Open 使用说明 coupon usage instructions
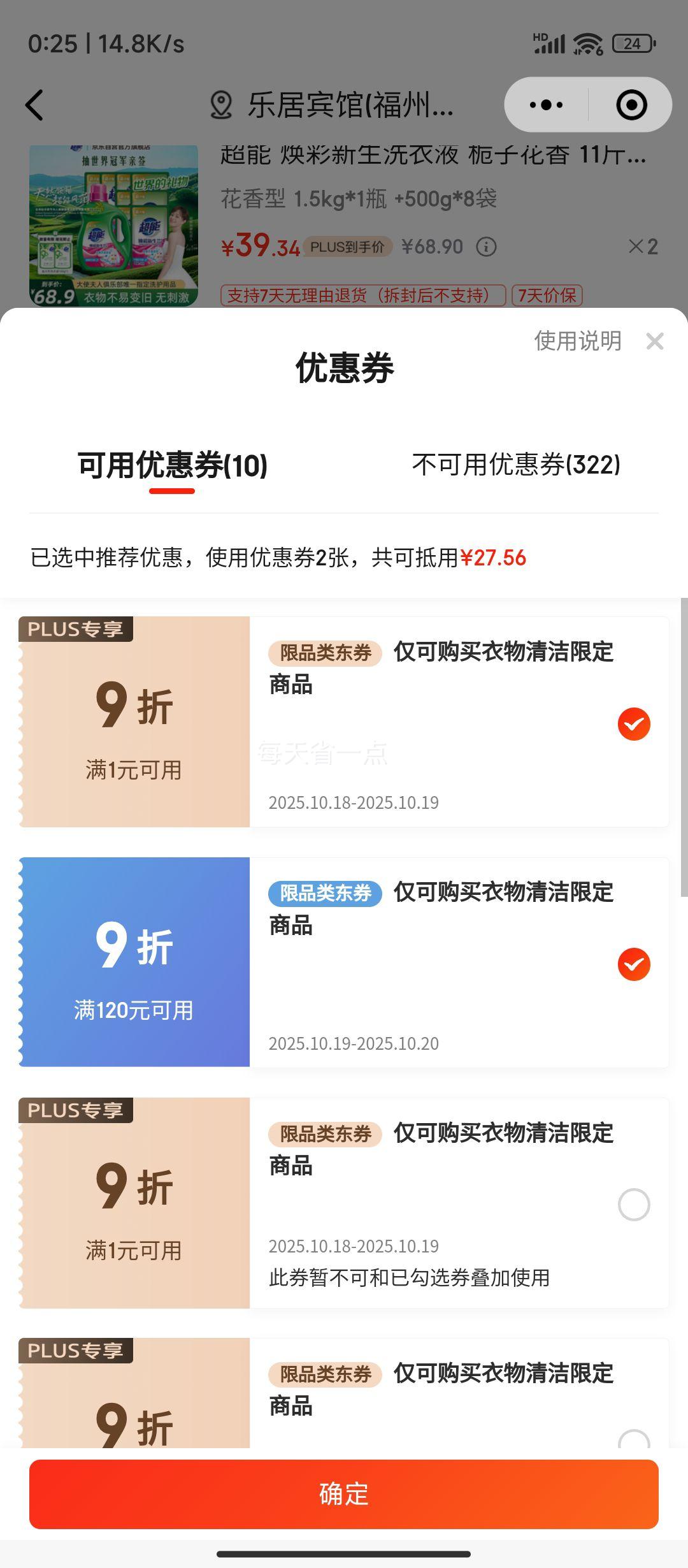 click(x=577, y=341)
